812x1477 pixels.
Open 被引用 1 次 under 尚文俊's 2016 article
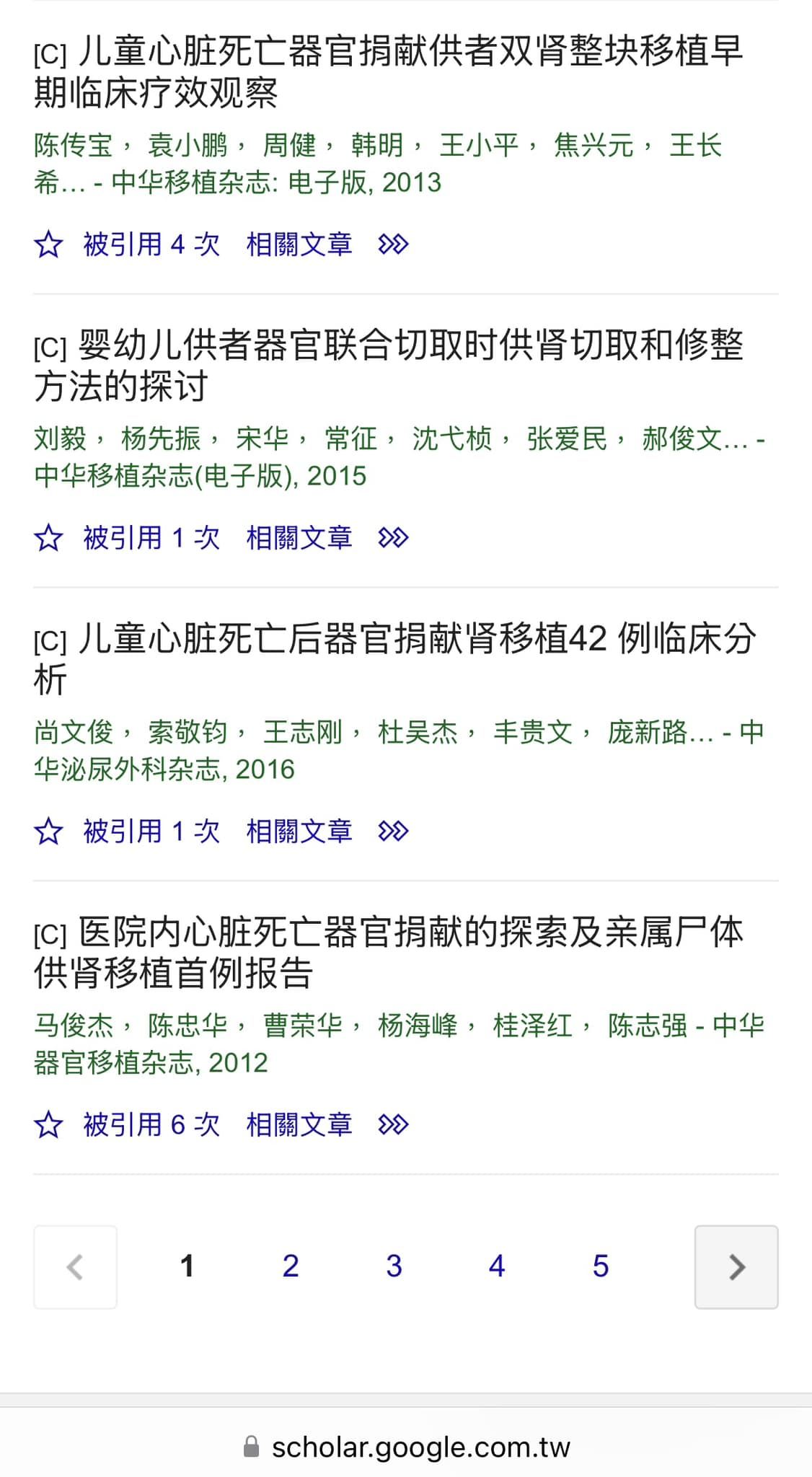coord(151,832)
